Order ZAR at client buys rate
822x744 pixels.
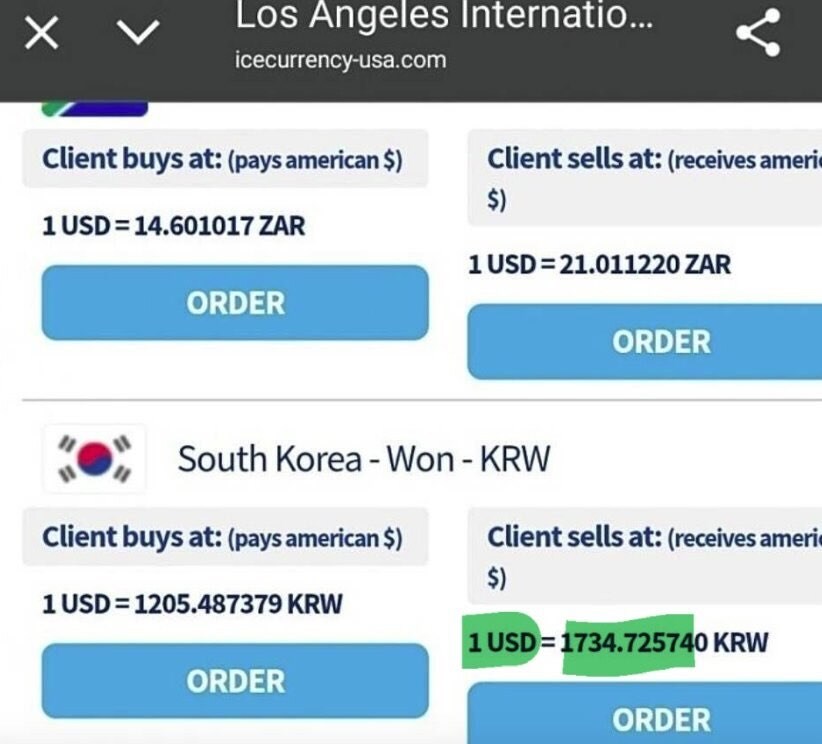pos(235,303)
